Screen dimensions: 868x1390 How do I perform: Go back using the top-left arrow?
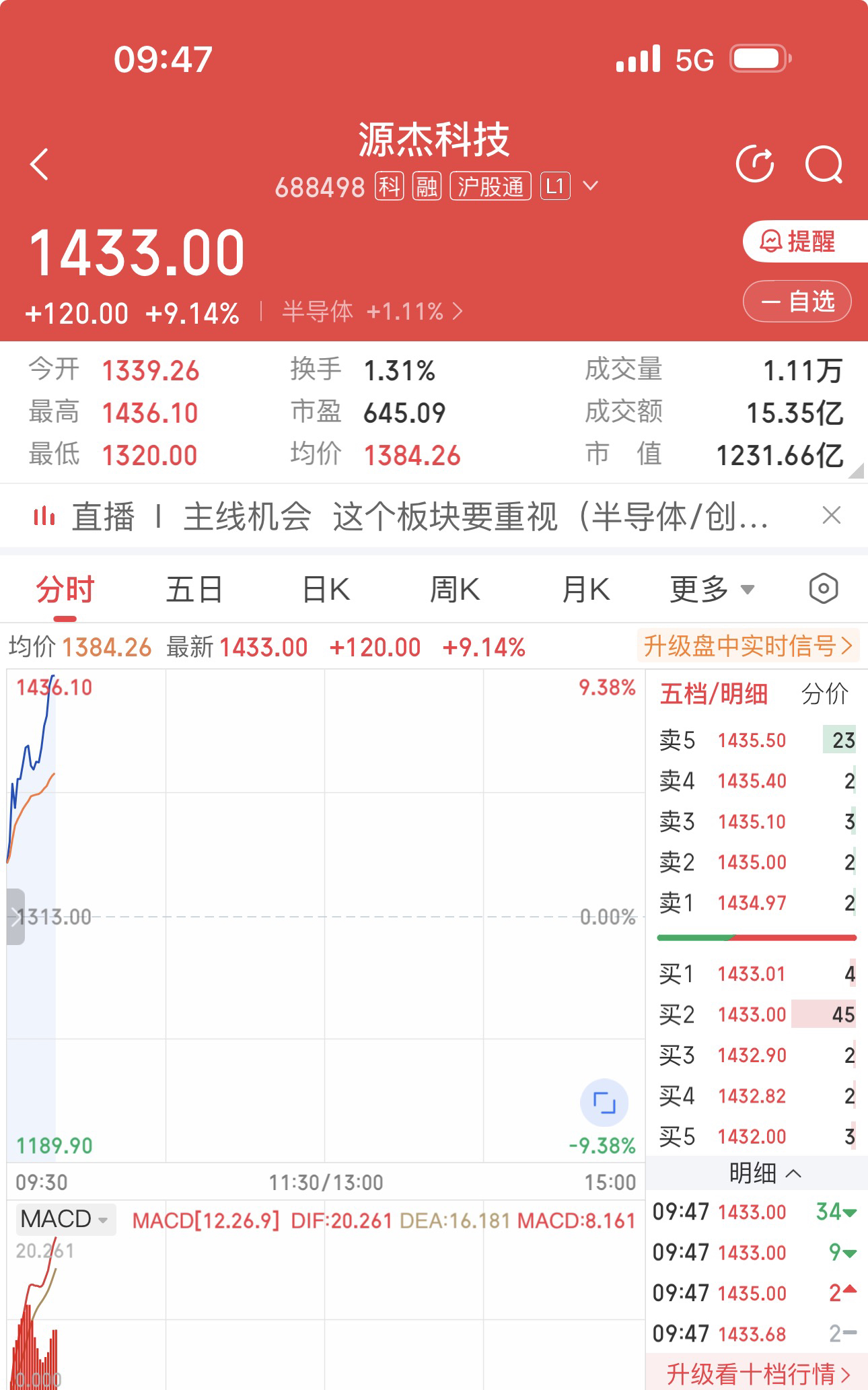click(40, 164)
